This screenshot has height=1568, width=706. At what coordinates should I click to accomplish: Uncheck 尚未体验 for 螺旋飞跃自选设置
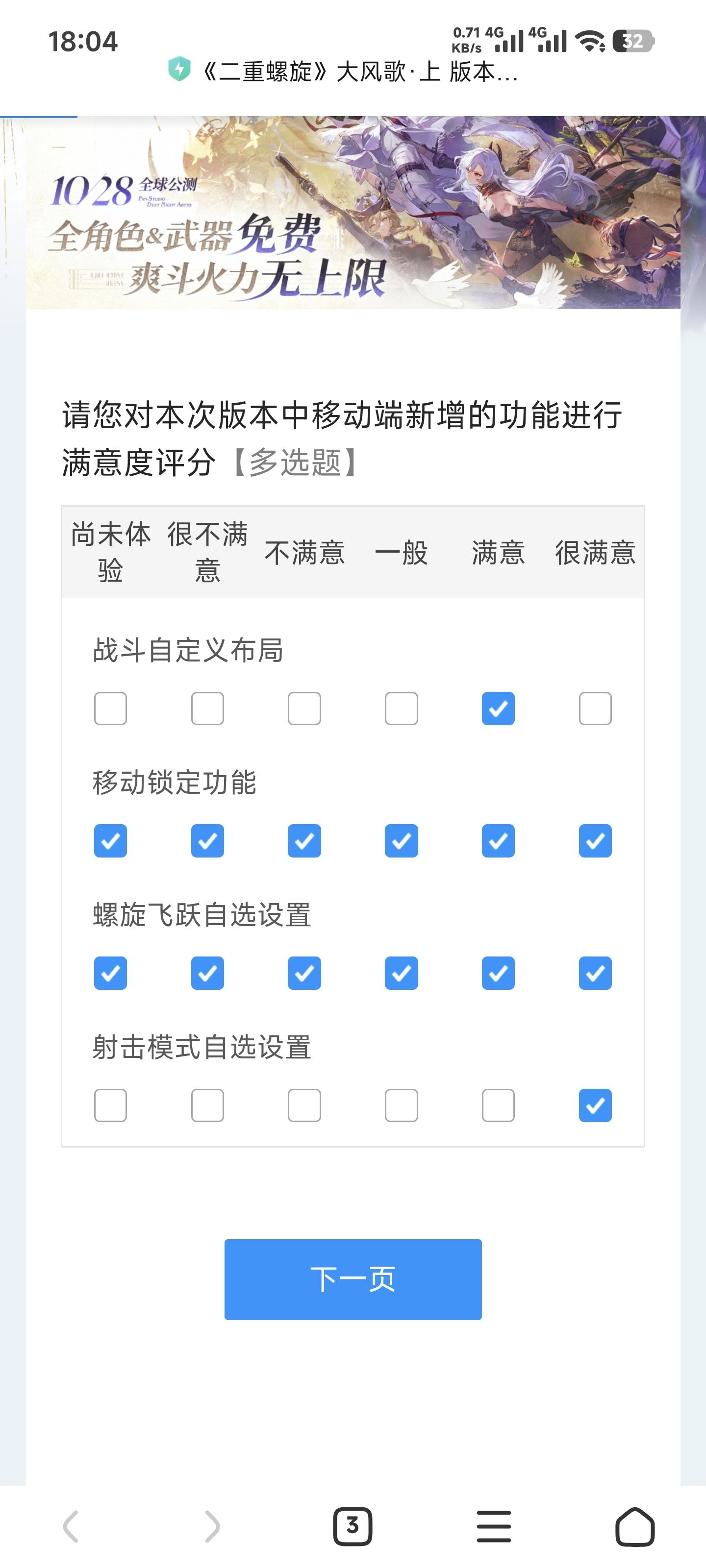110,973
